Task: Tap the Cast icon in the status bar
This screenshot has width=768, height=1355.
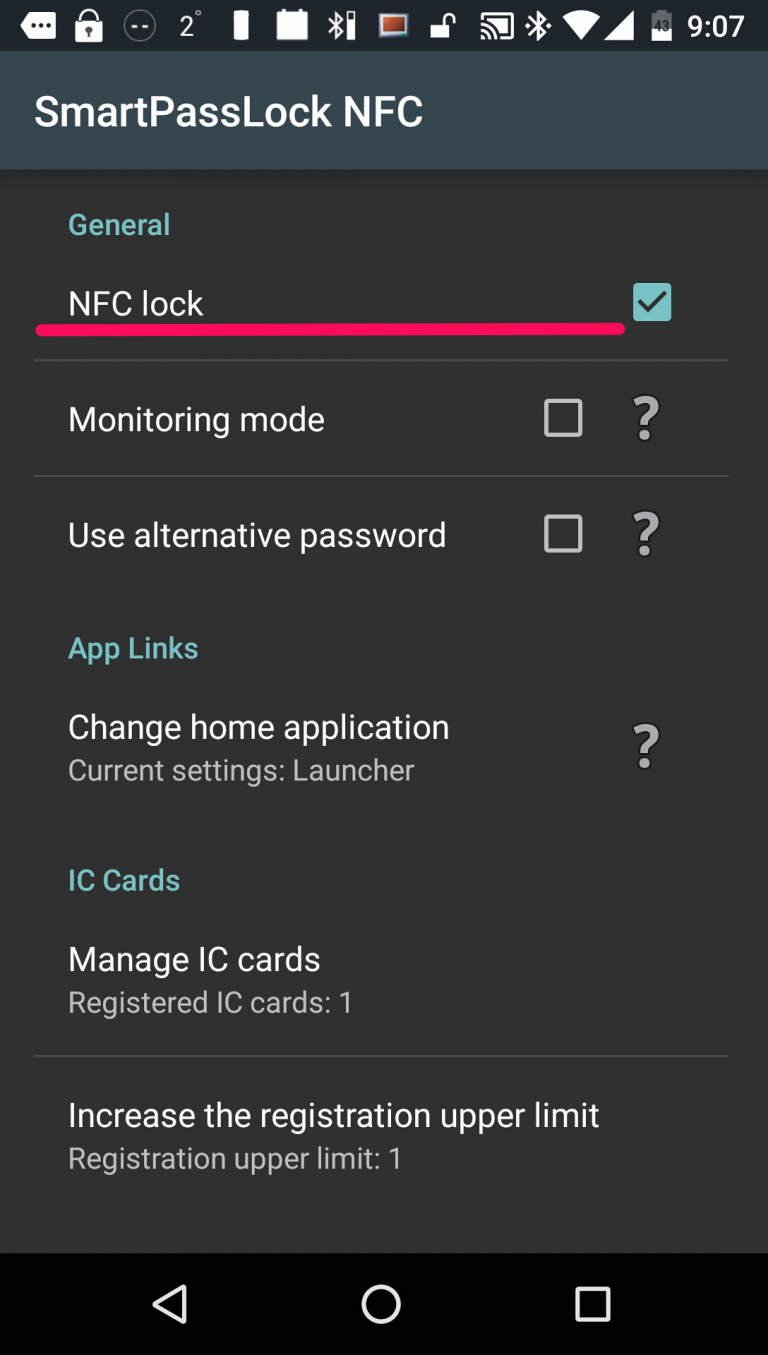Action: [499, 25]
